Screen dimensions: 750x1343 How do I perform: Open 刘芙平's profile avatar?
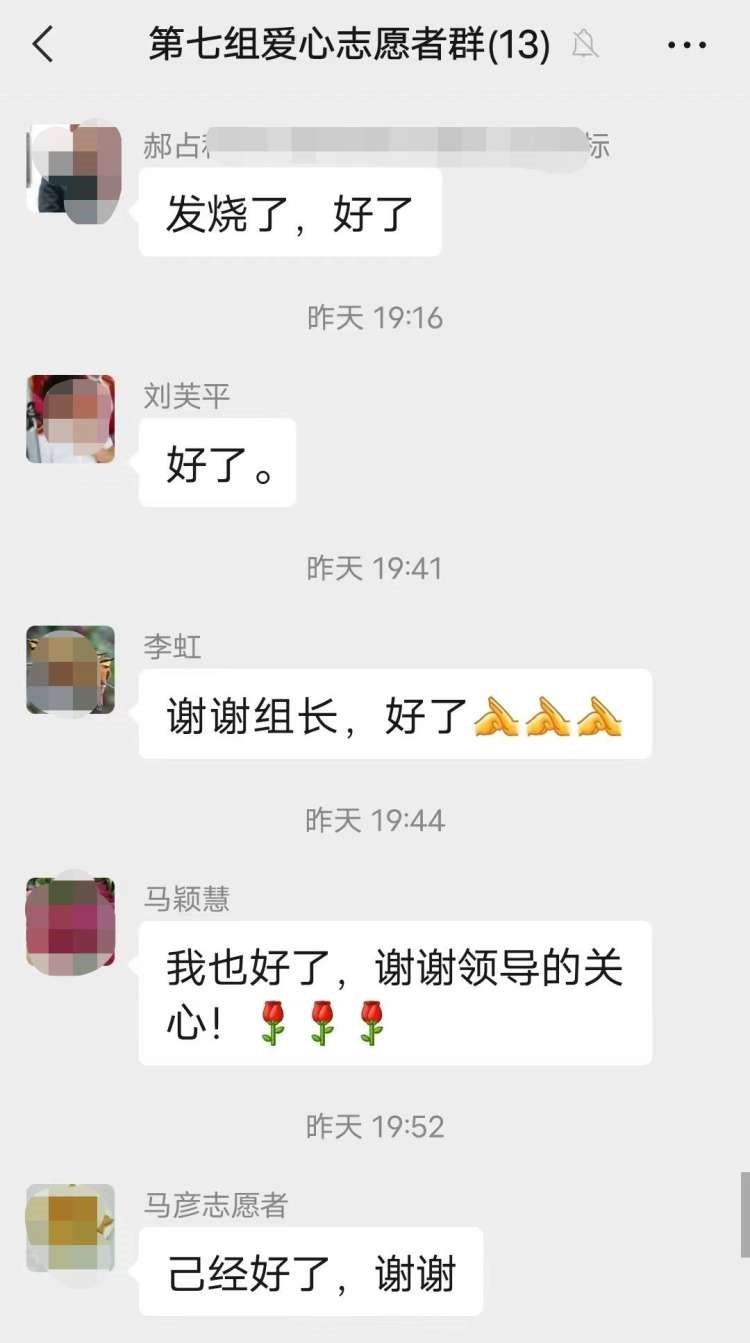pyautogui.click(x=70, y=419)
